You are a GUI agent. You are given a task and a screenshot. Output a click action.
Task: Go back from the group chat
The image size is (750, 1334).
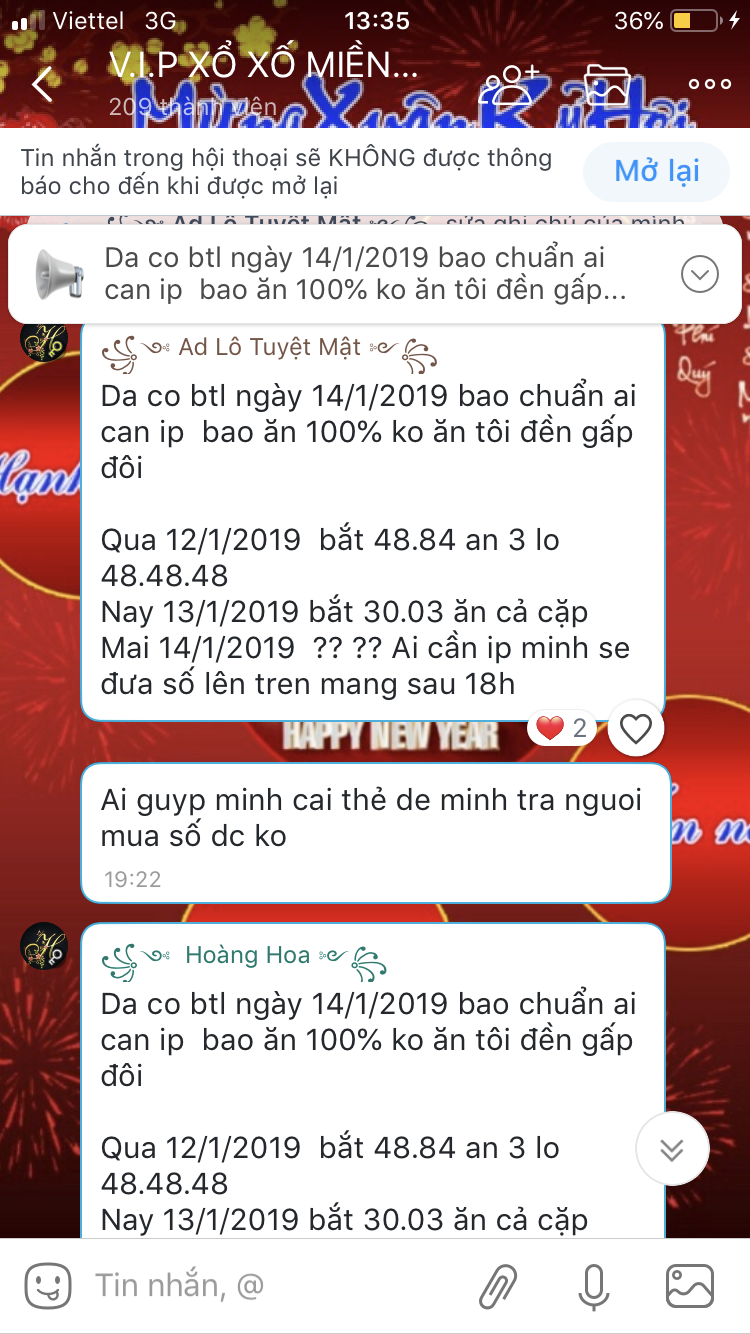[42, 85]
